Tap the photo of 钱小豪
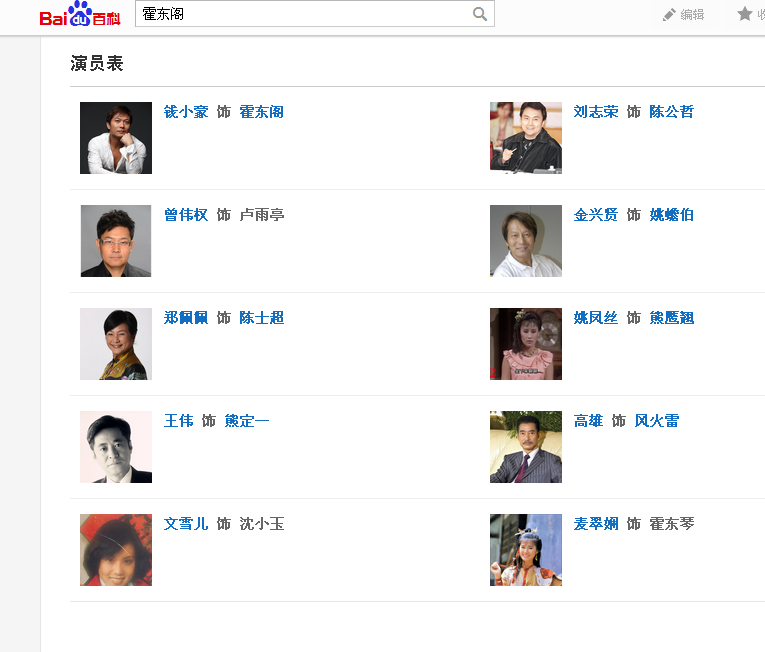Image resolution: width=765 pixels, height=652 pixels. 116,138
